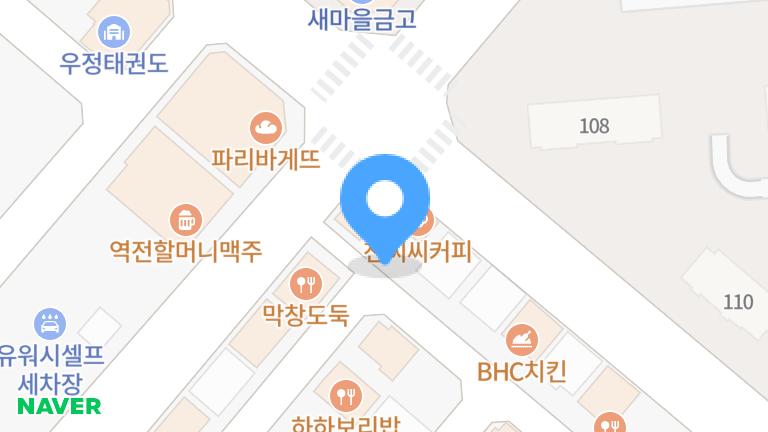Open the 막창도둑 restaurant marker
The width and height of the screenshot is (768, 432).
pyautogui.click(x=305, y=284)
